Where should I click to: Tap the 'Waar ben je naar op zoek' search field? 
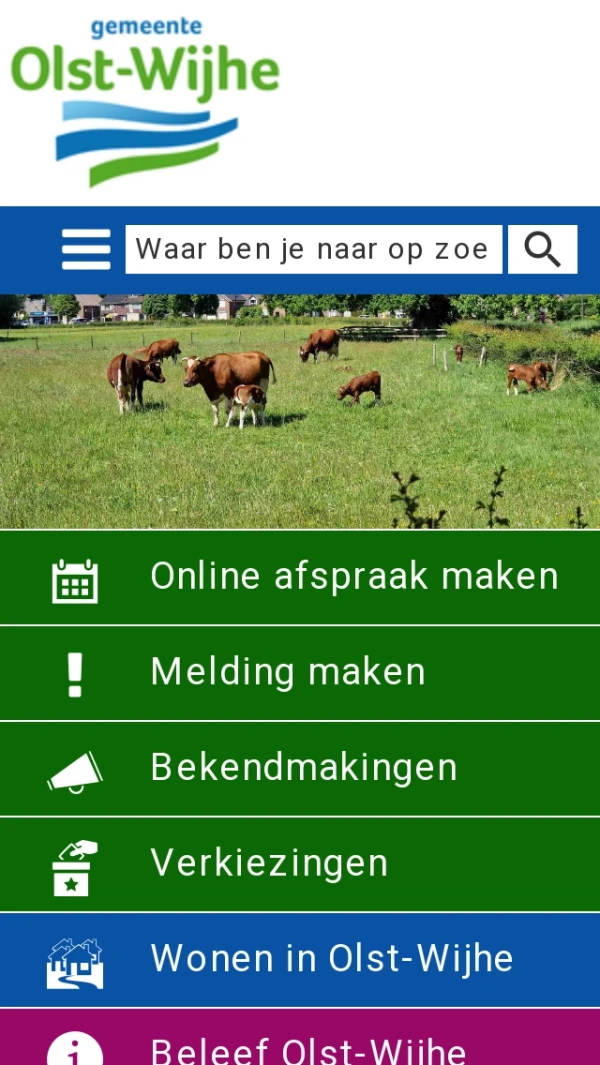click(312, 249)
